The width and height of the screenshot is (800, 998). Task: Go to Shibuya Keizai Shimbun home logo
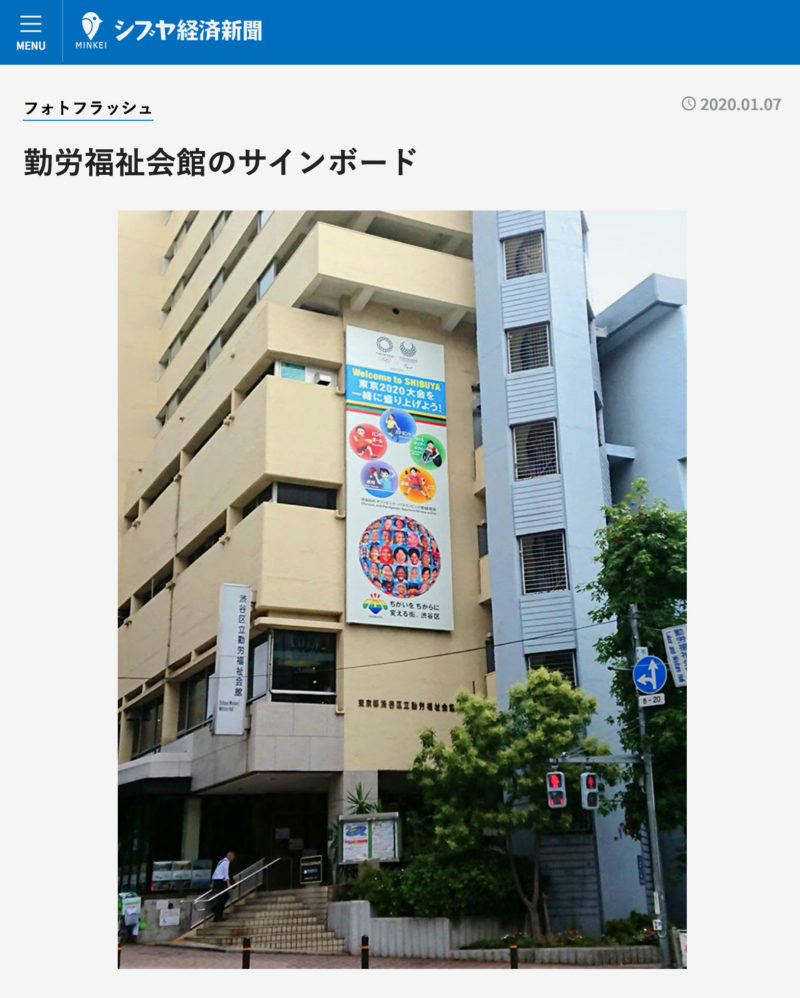(169, 31)
